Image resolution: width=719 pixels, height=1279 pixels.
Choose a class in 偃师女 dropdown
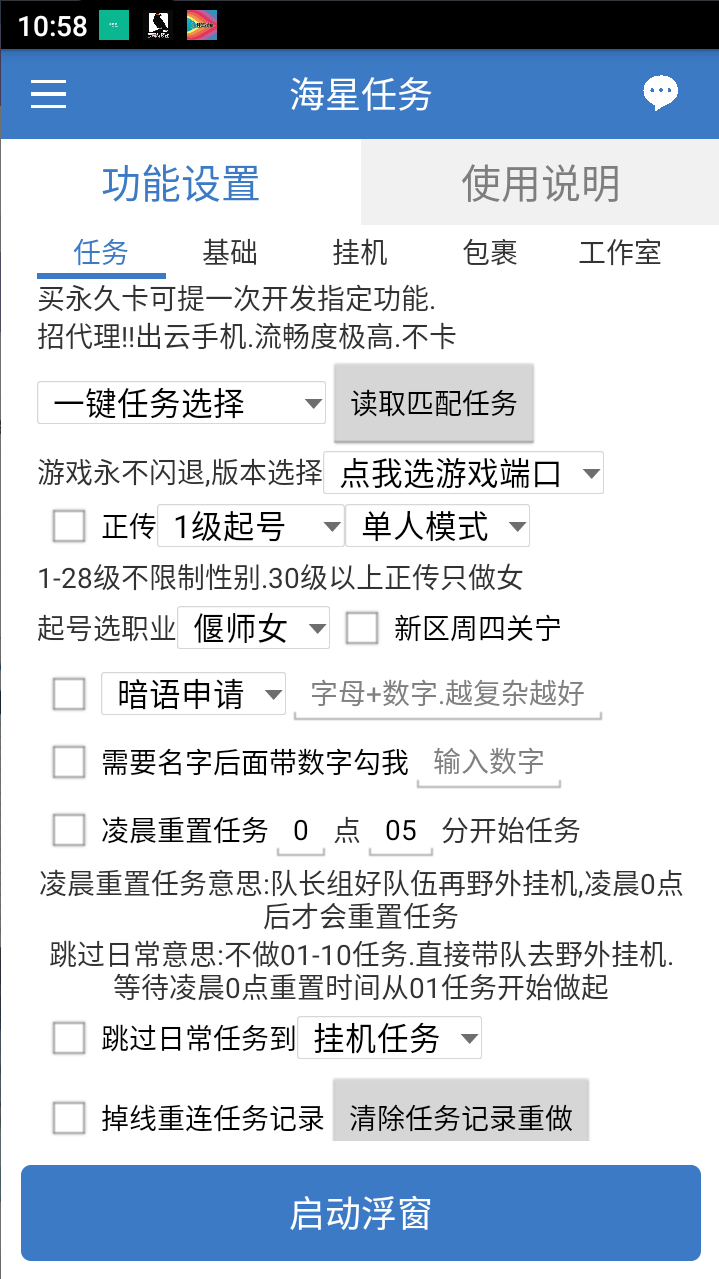pos(253,628)
